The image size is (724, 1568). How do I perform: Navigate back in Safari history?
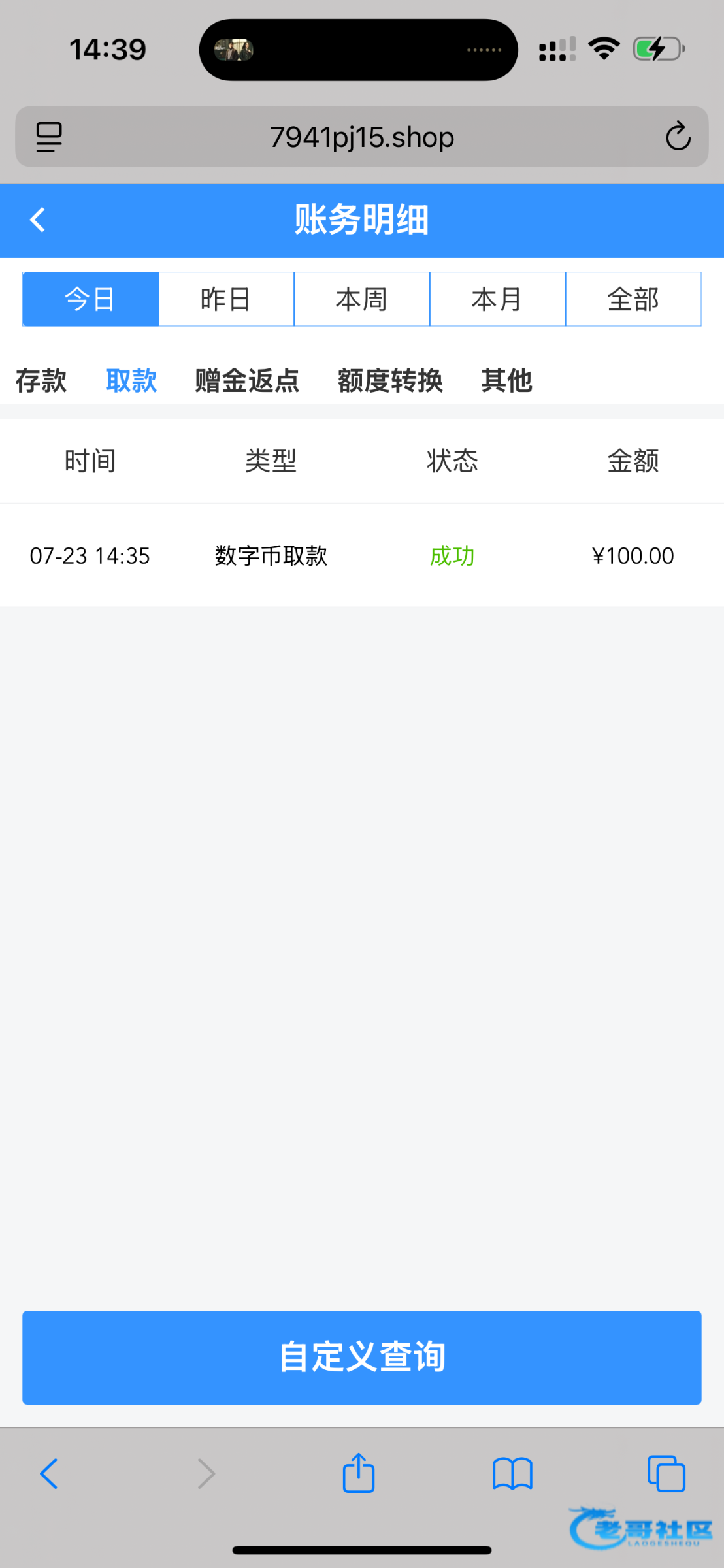click(49, 1474)
